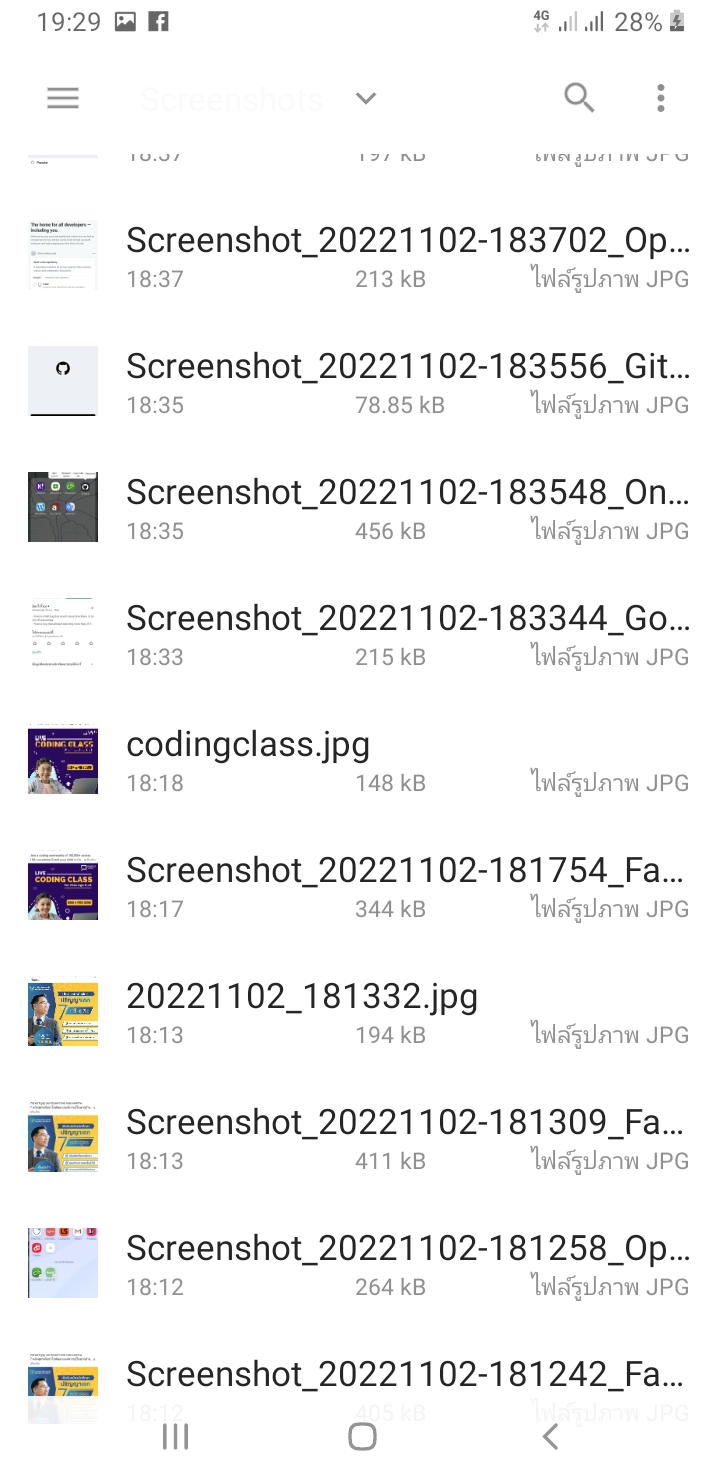720x1480 pixels.
Task: Open codingclass.jpg
Action: [x=360, y=762]
